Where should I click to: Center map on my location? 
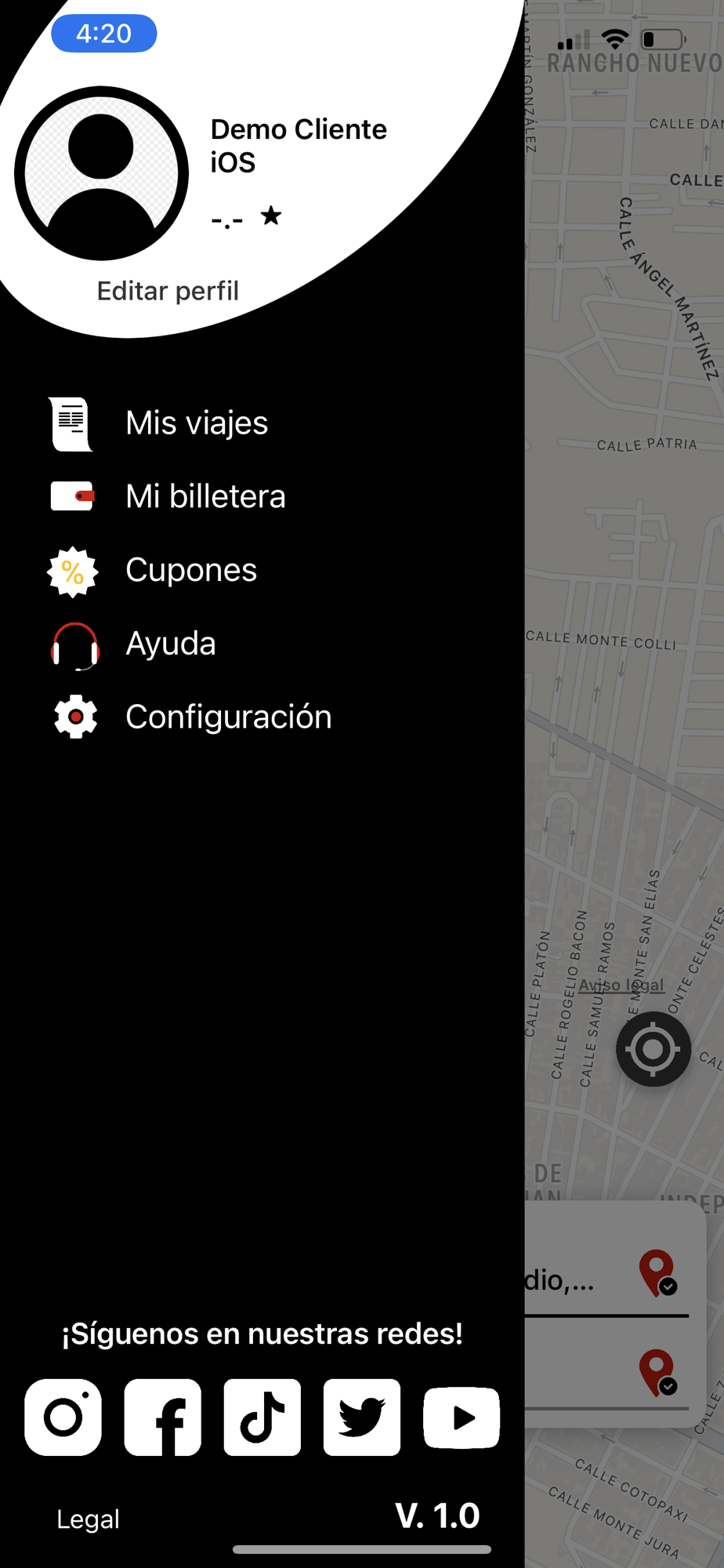tap(653, 1049)
